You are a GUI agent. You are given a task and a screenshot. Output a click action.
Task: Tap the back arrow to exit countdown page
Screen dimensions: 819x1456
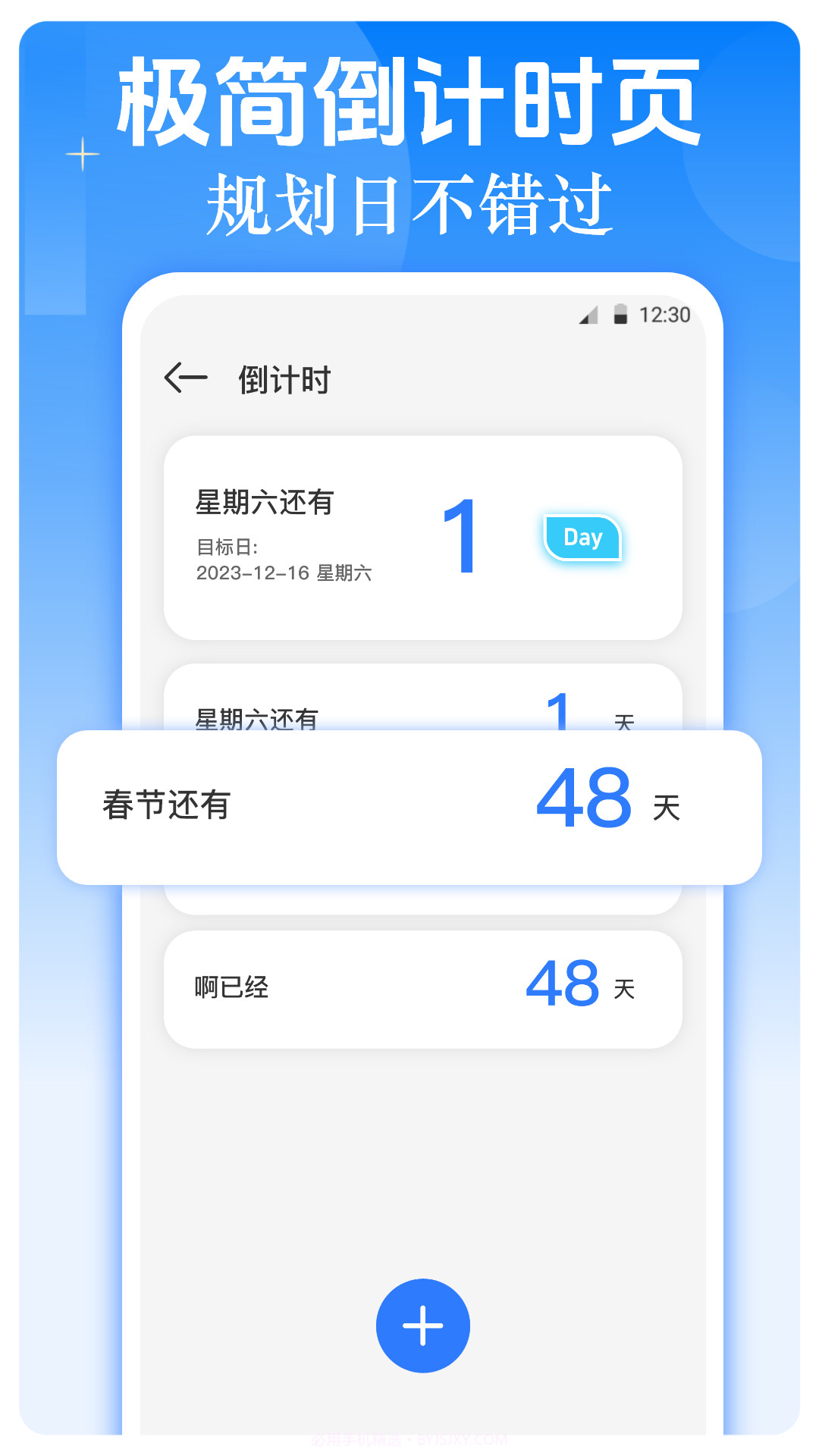(x=187, y=377)
